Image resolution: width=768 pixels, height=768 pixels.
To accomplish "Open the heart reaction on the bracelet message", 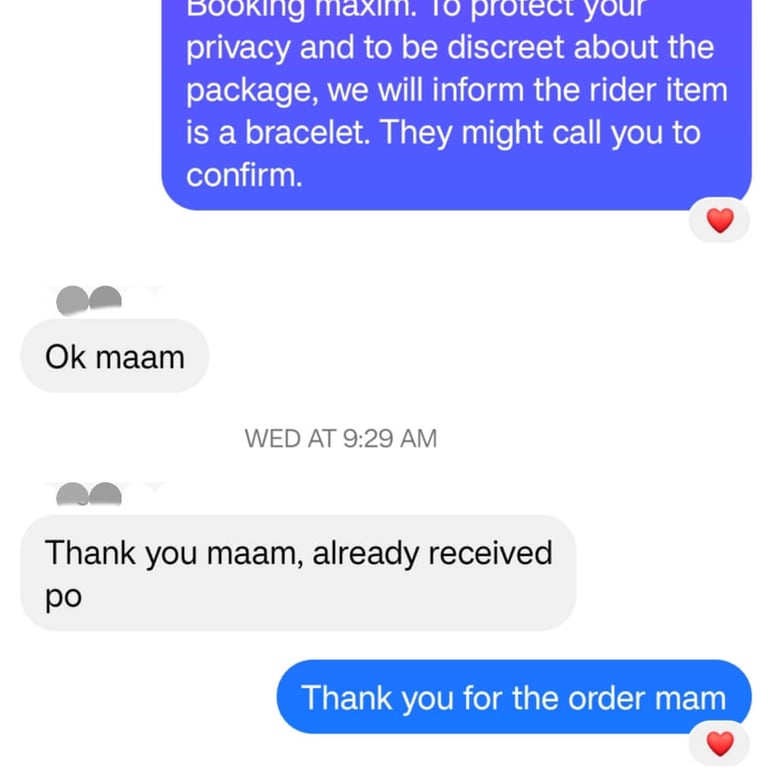I will (720, 220).
